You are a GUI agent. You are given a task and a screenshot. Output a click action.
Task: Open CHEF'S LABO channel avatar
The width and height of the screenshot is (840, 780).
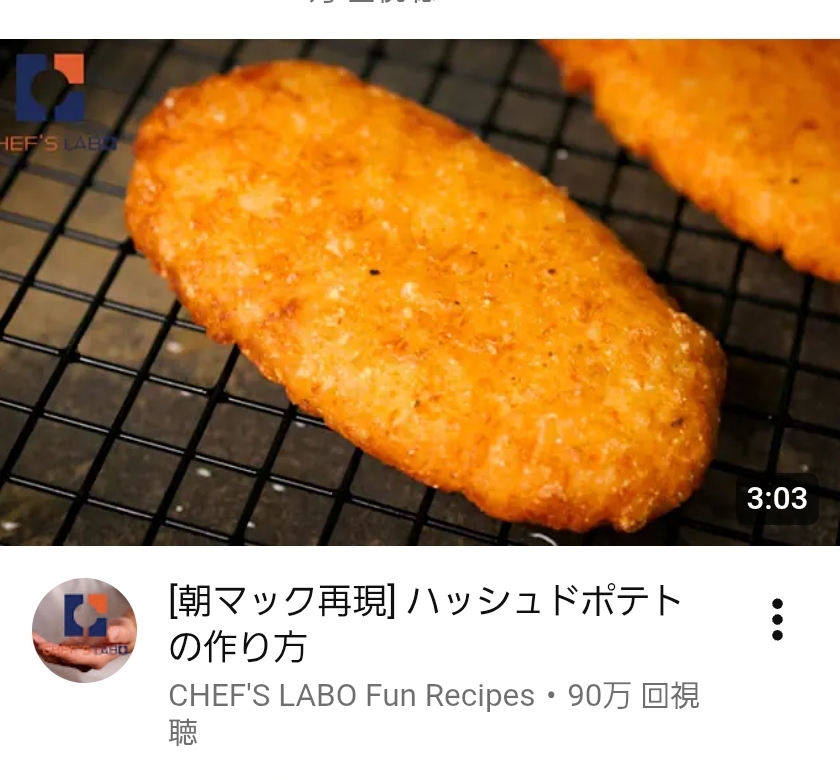coord(85,630)
